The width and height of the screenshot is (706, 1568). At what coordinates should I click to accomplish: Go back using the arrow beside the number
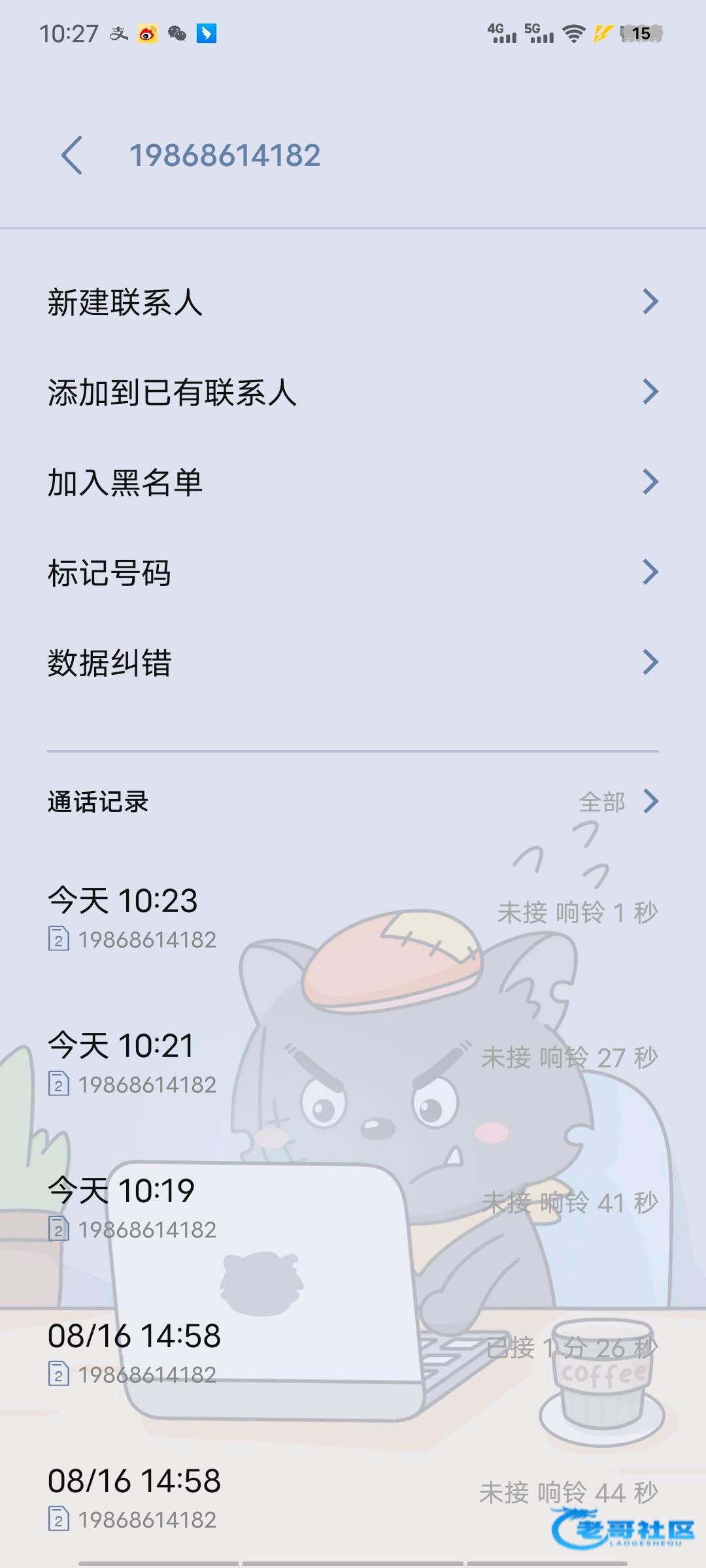click(72, 155)
